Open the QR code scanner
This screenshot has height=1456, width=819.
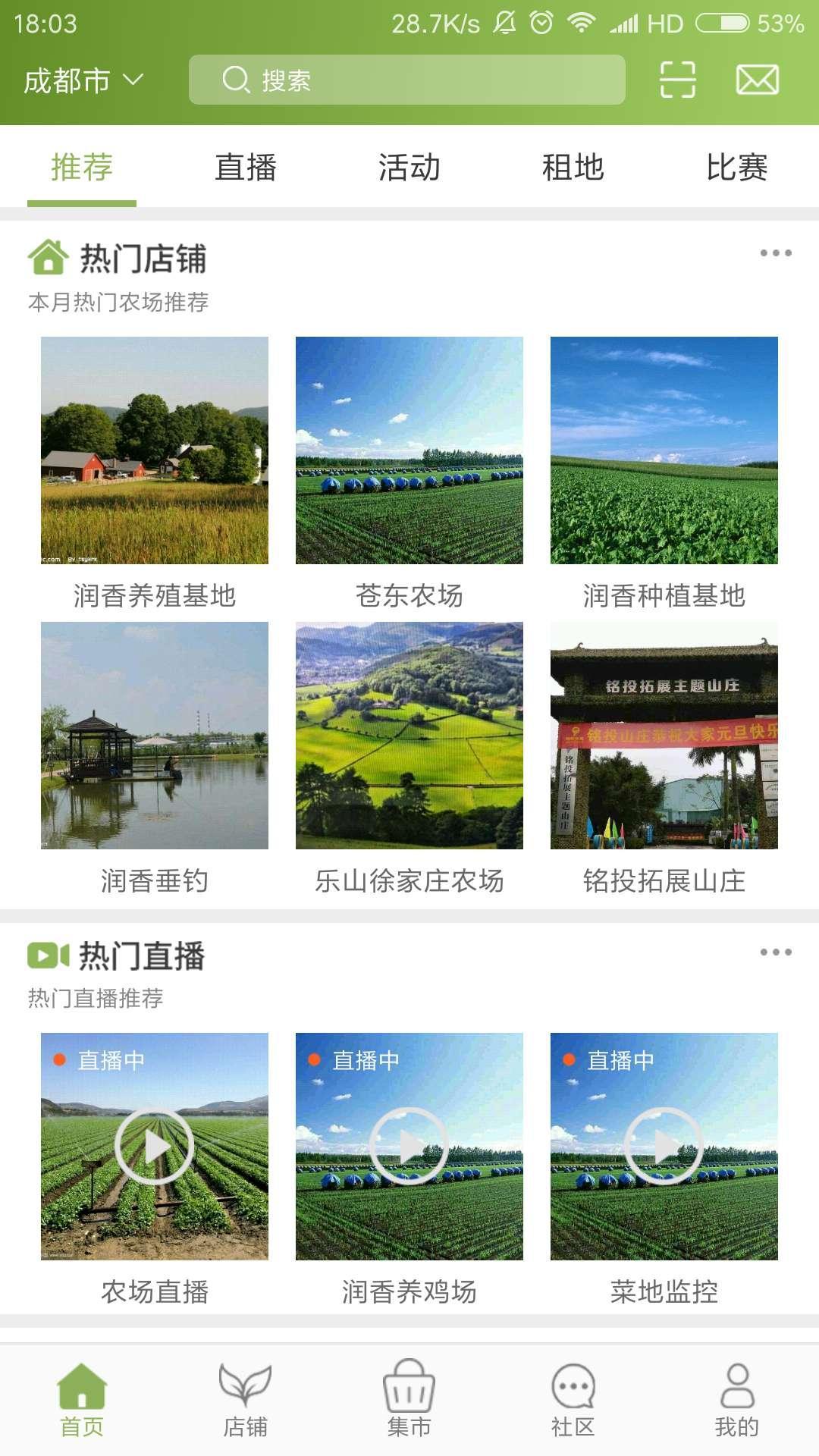677,78
